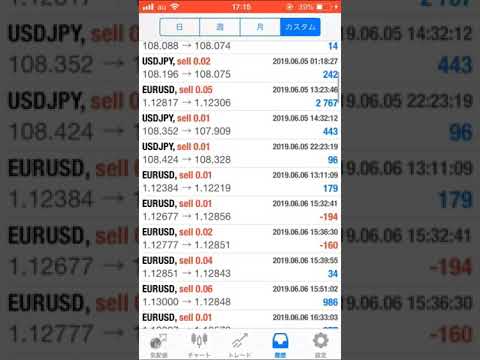Open the settings gear tab
This screenshot has height=360, width=480.
click(x=320, y=345)
